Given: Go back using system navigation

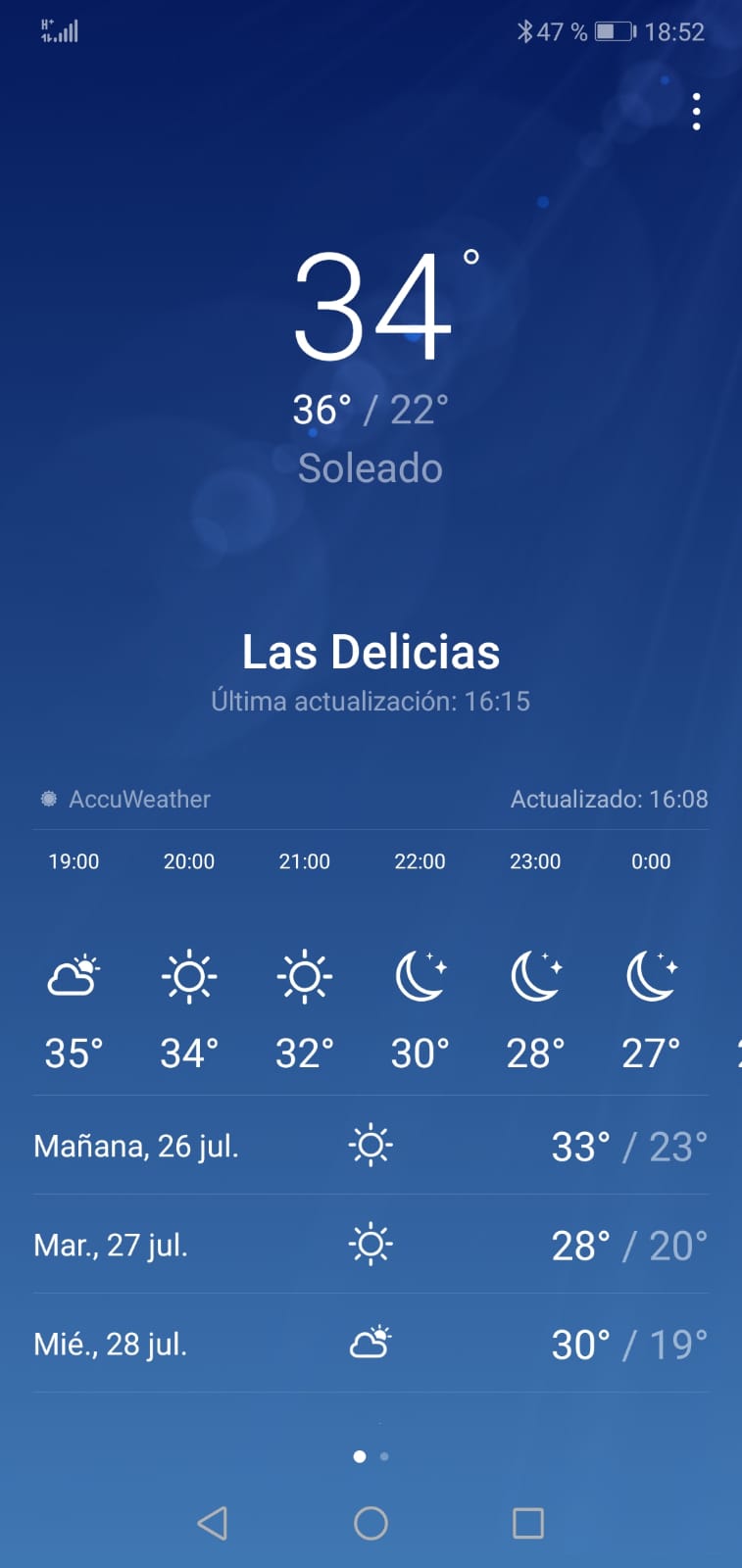Looking at the screenshot, I should pos(213,1523).
